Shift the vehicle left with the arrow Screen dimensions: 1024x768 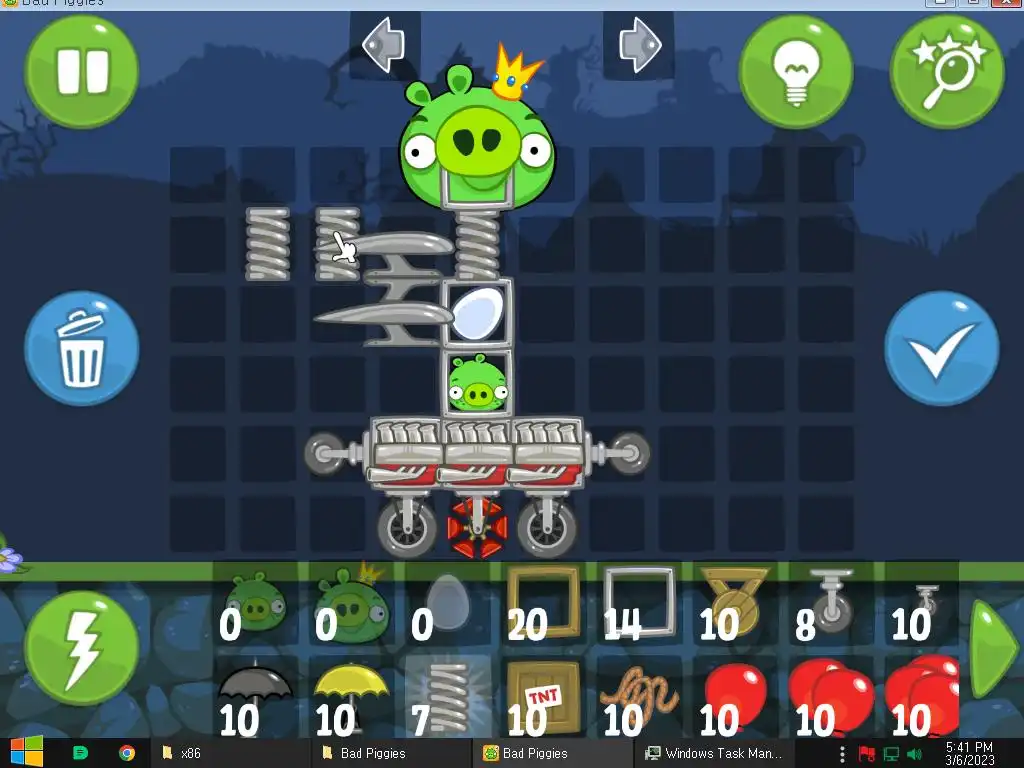[383, 45]
